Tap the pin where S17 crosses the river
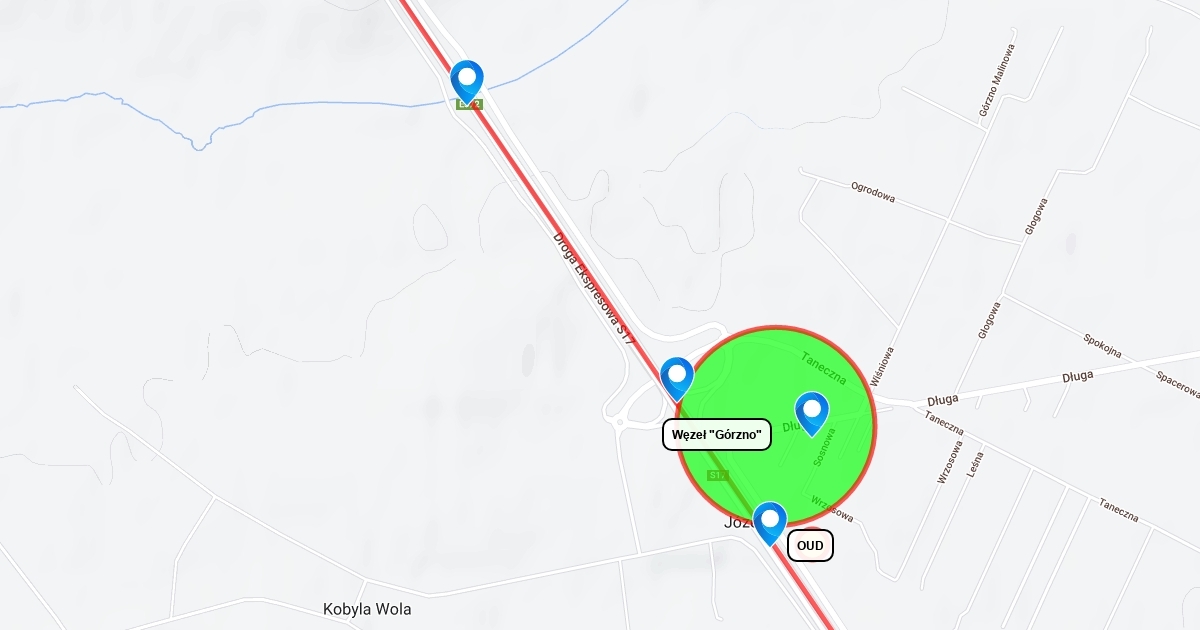The height and width of the screenshot is (630, 1200). (467, 79)
